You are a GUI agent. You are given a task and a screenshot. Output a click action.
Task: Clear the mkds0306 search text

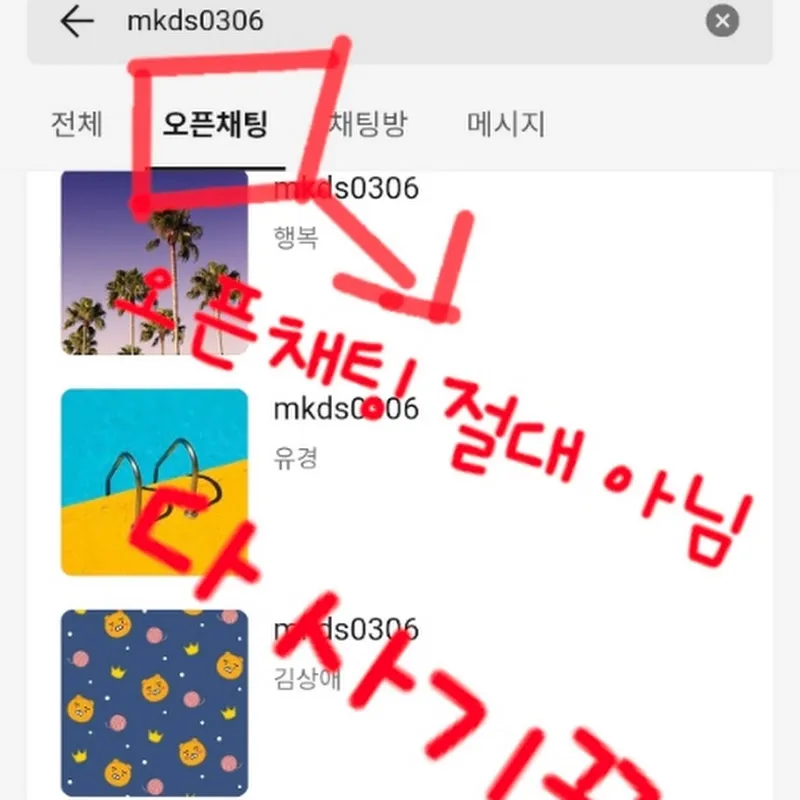point(722,20)
